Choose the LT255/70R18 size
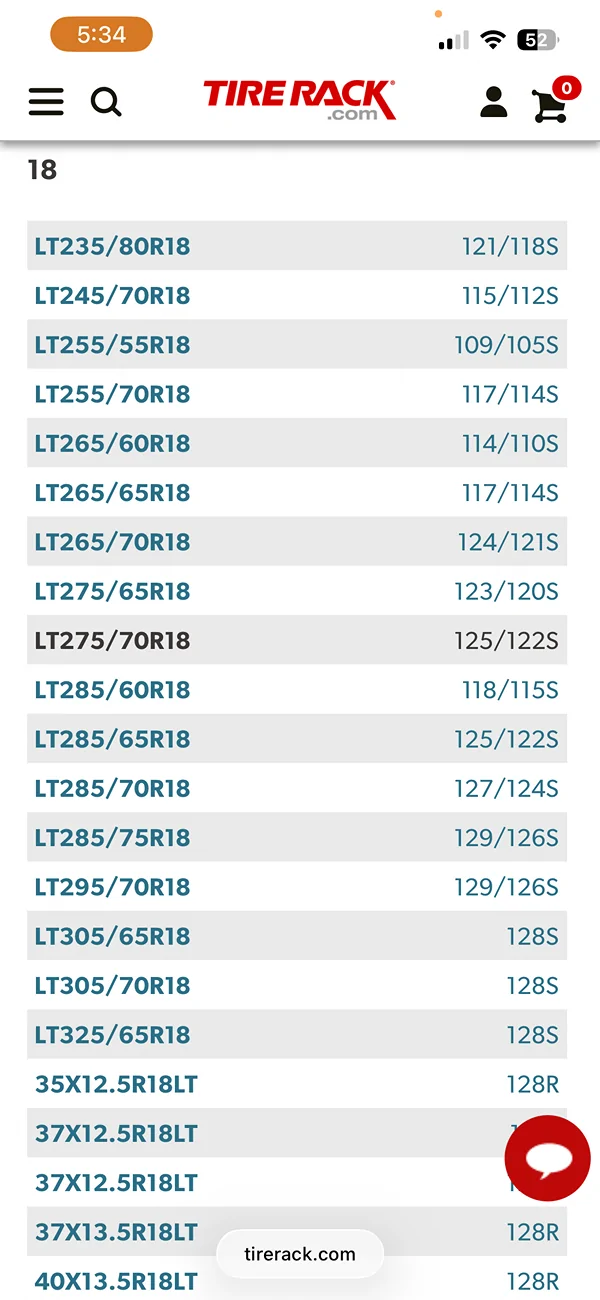The height and width of the screenshot is (1300, 600). (x=112, y=394)
